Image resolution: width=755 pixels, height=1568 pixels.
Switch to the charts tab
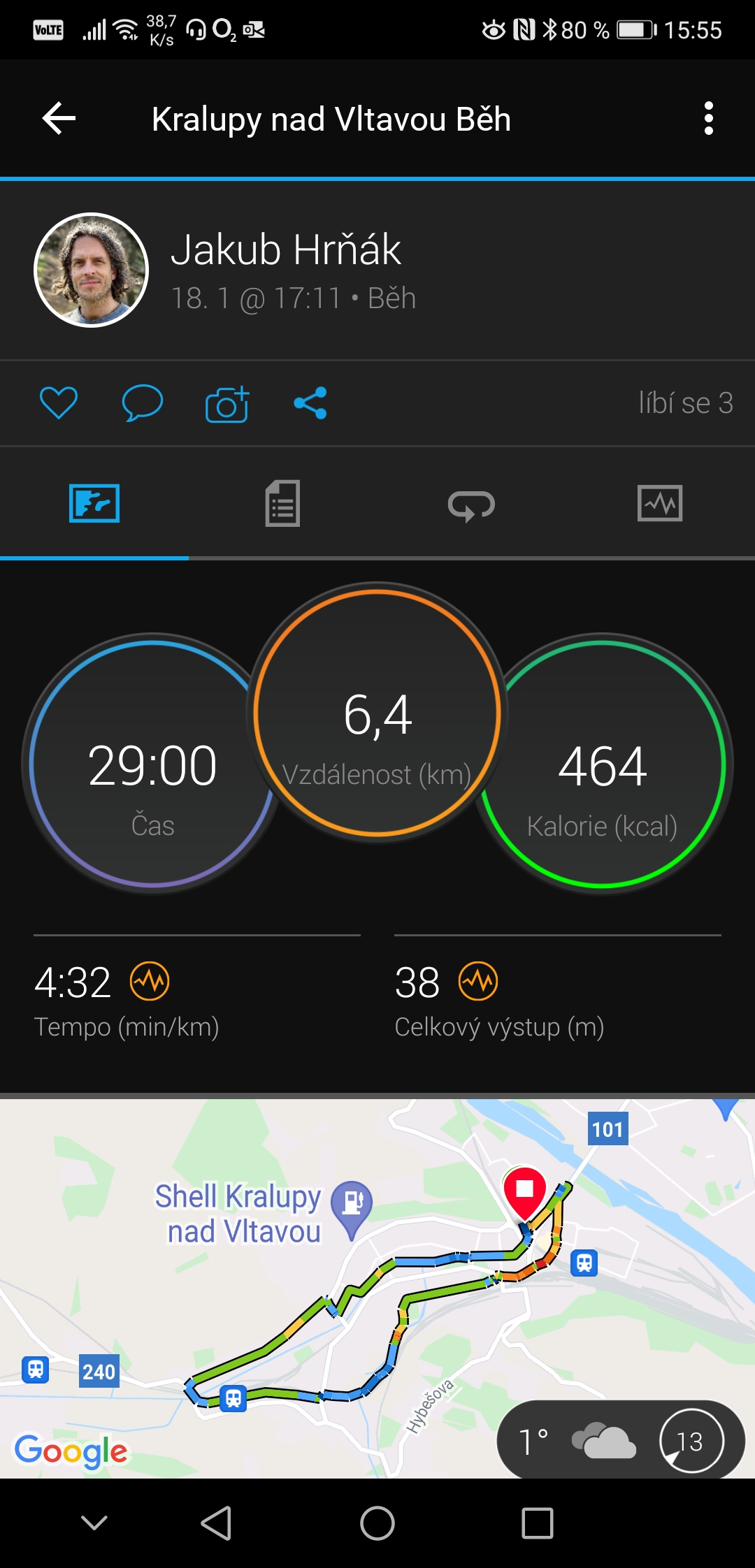pos(660,503)
